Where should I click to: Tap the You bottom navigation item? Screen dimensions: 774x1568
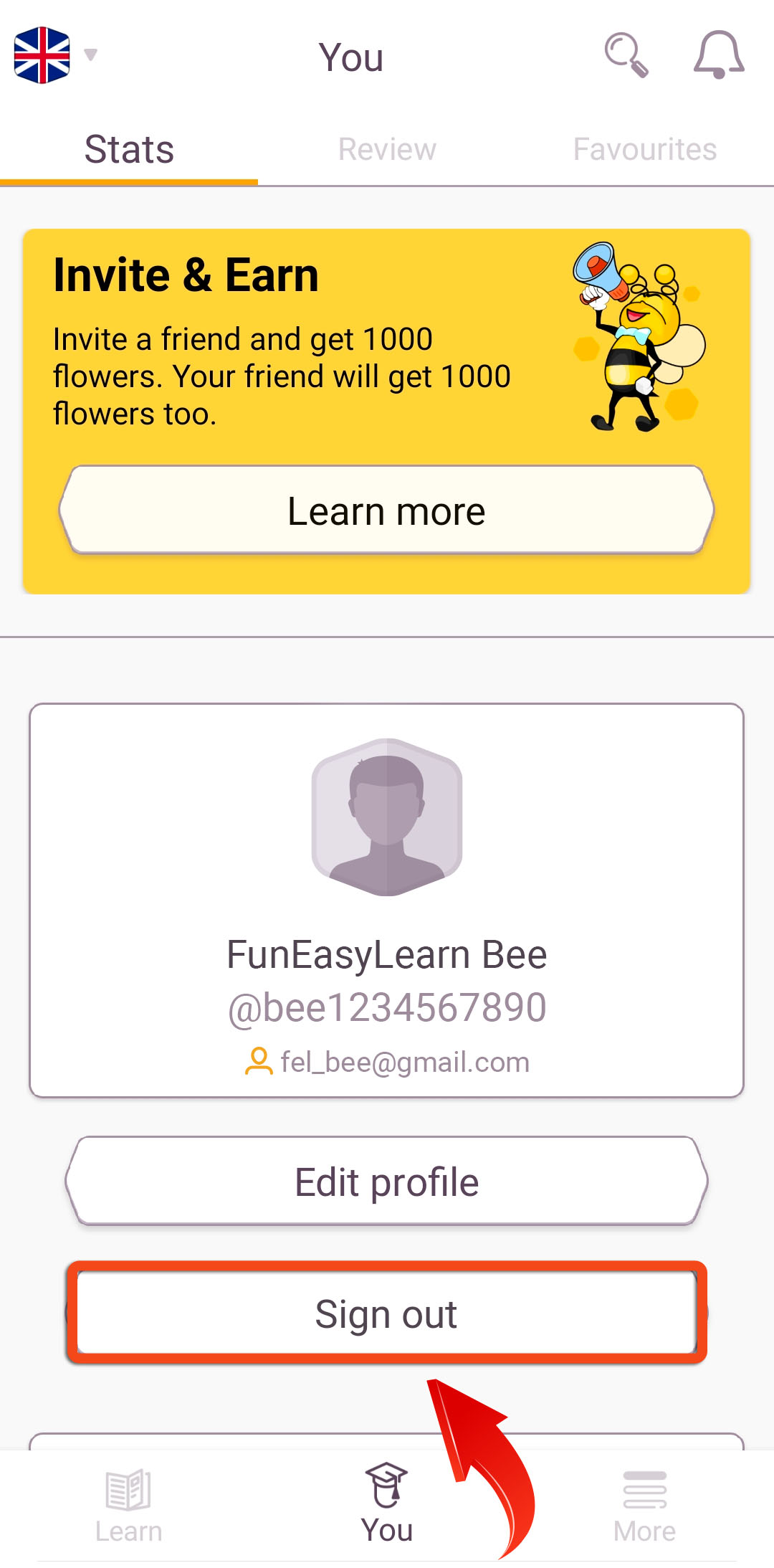click(387, 1504)
